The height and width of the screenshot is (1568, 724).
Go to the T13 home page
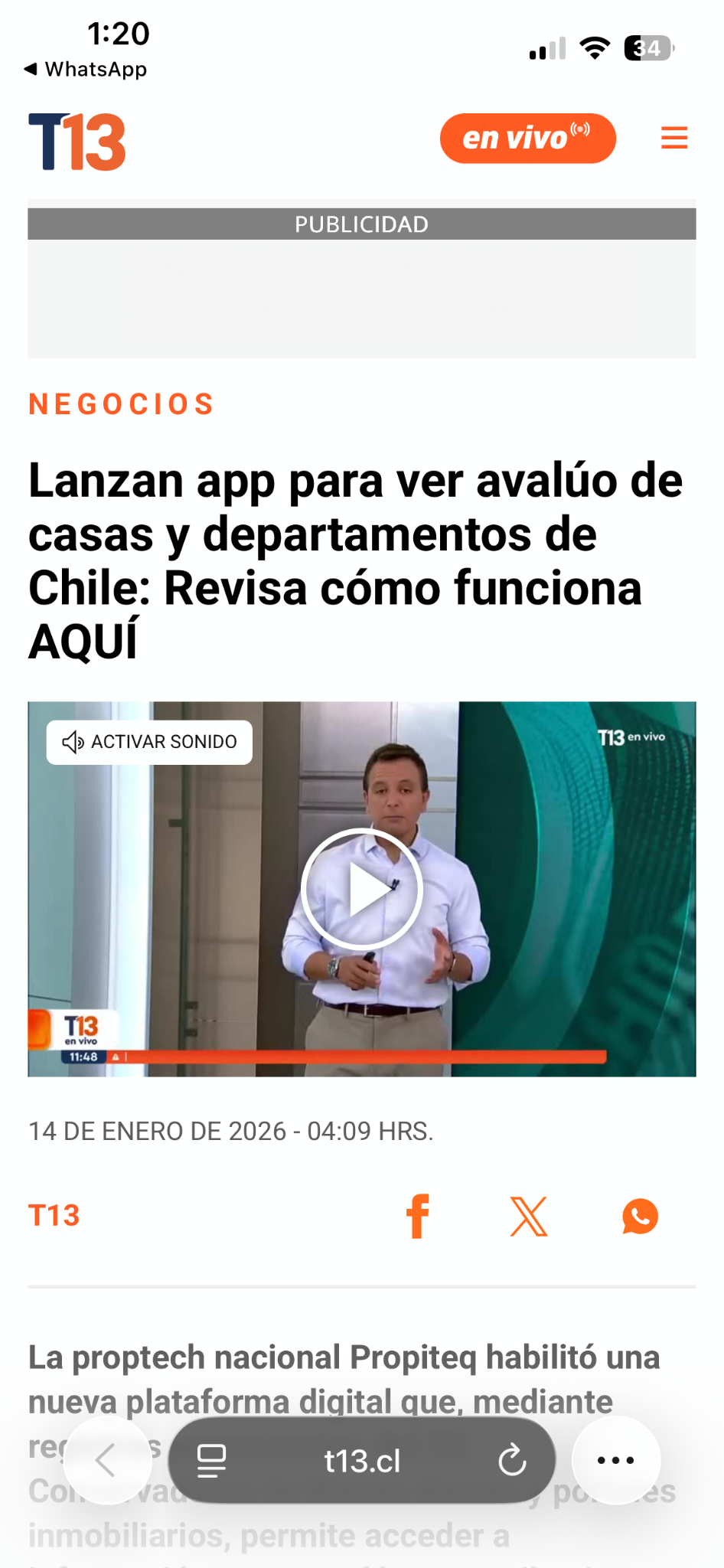click(x=77, y=142)
